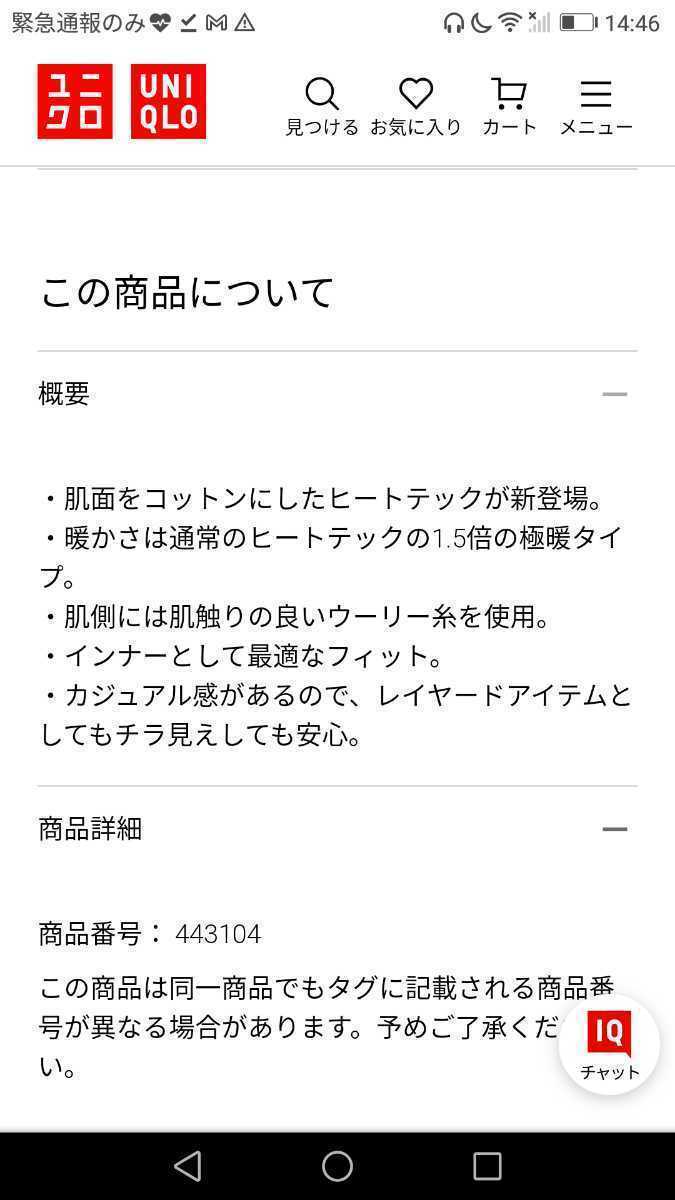
Task: Tap the system back button
Action: [x=187, y=1166]
